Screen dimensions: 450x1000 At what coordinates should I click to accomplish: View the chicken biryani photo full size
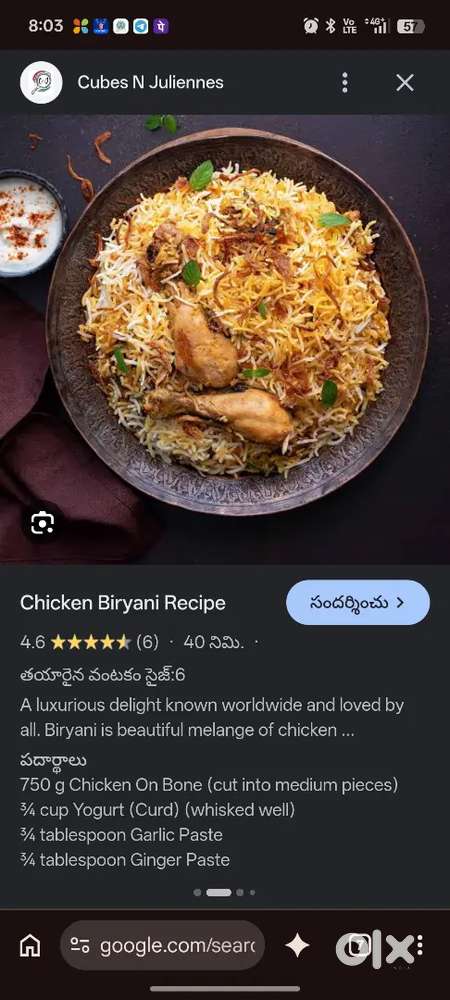click(225, 339)
